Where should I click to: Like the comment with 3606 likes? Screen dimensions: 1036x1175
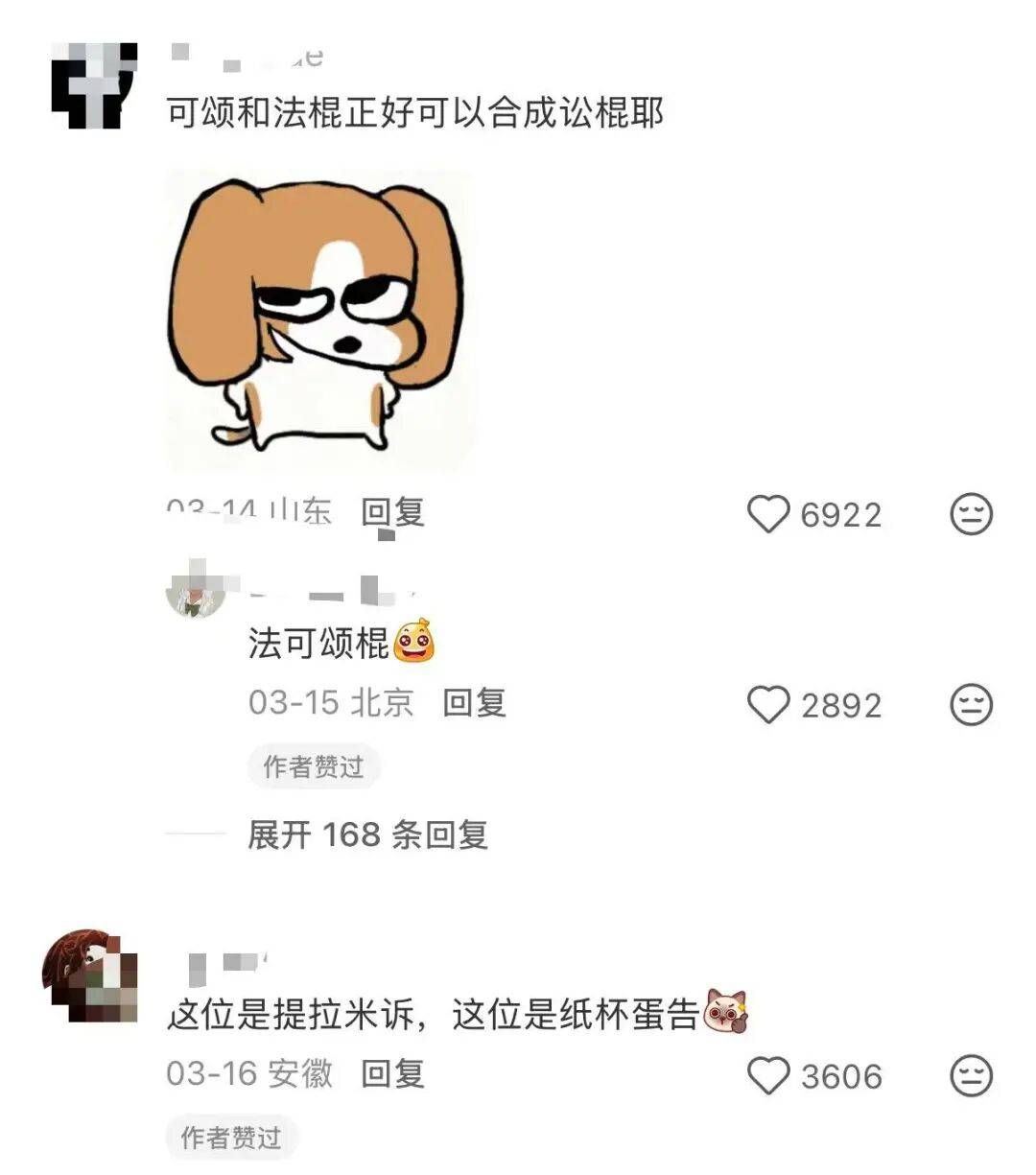click(x=769, y=1075)
